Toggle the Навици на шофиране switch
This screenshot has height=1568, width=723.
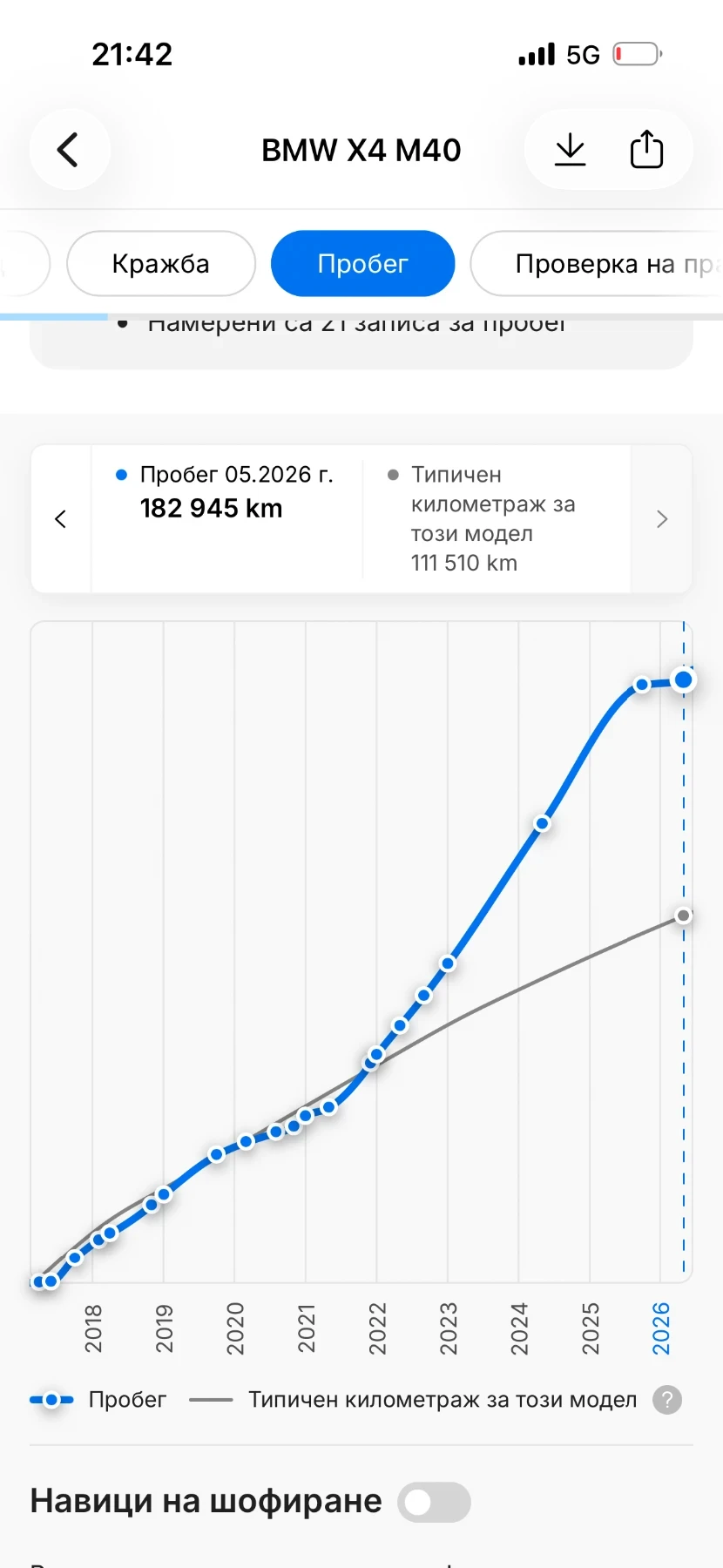click(434, 1502)
